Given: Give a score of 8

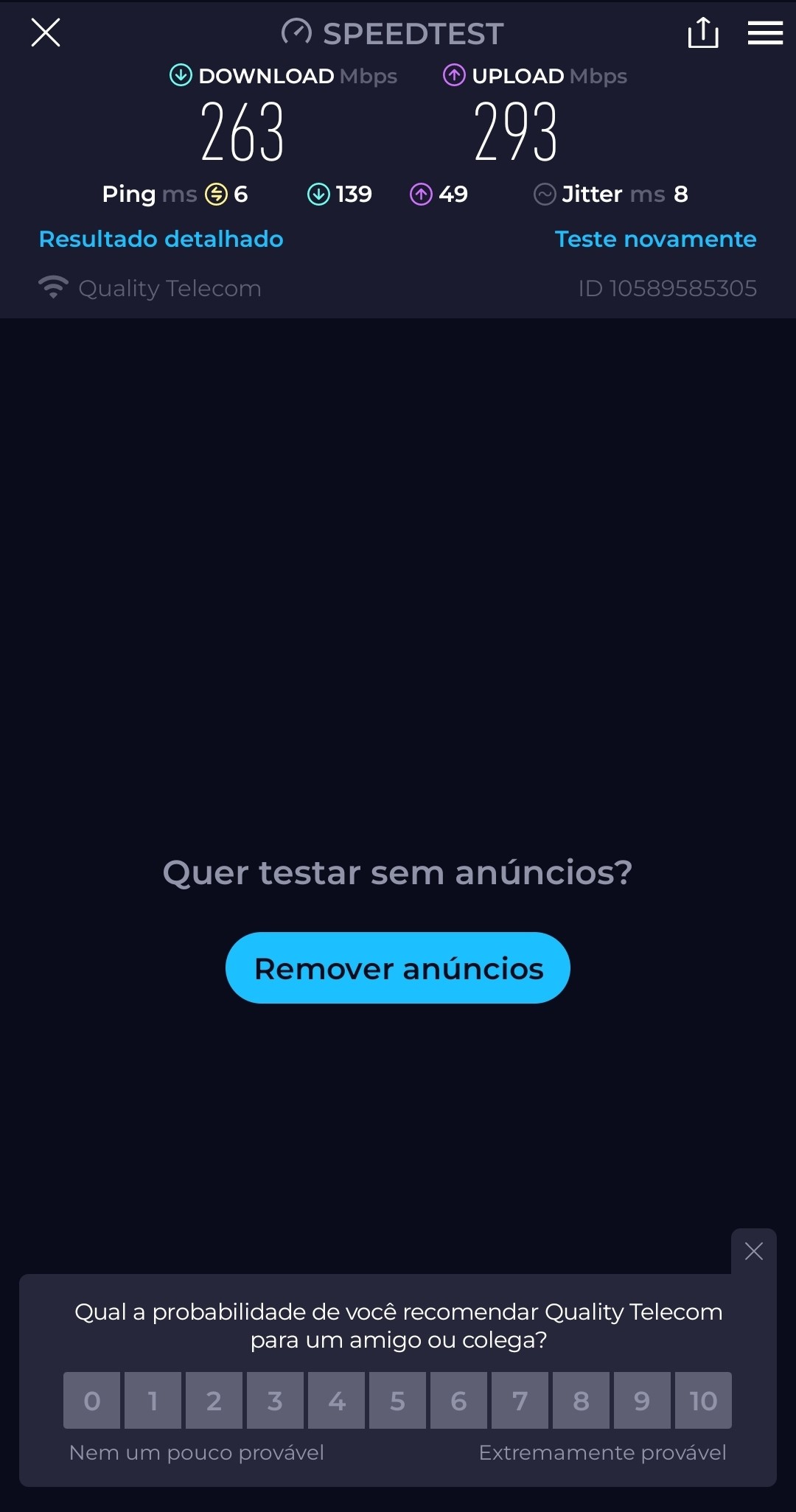Looking at the screenshot, I should (581, 1400).
